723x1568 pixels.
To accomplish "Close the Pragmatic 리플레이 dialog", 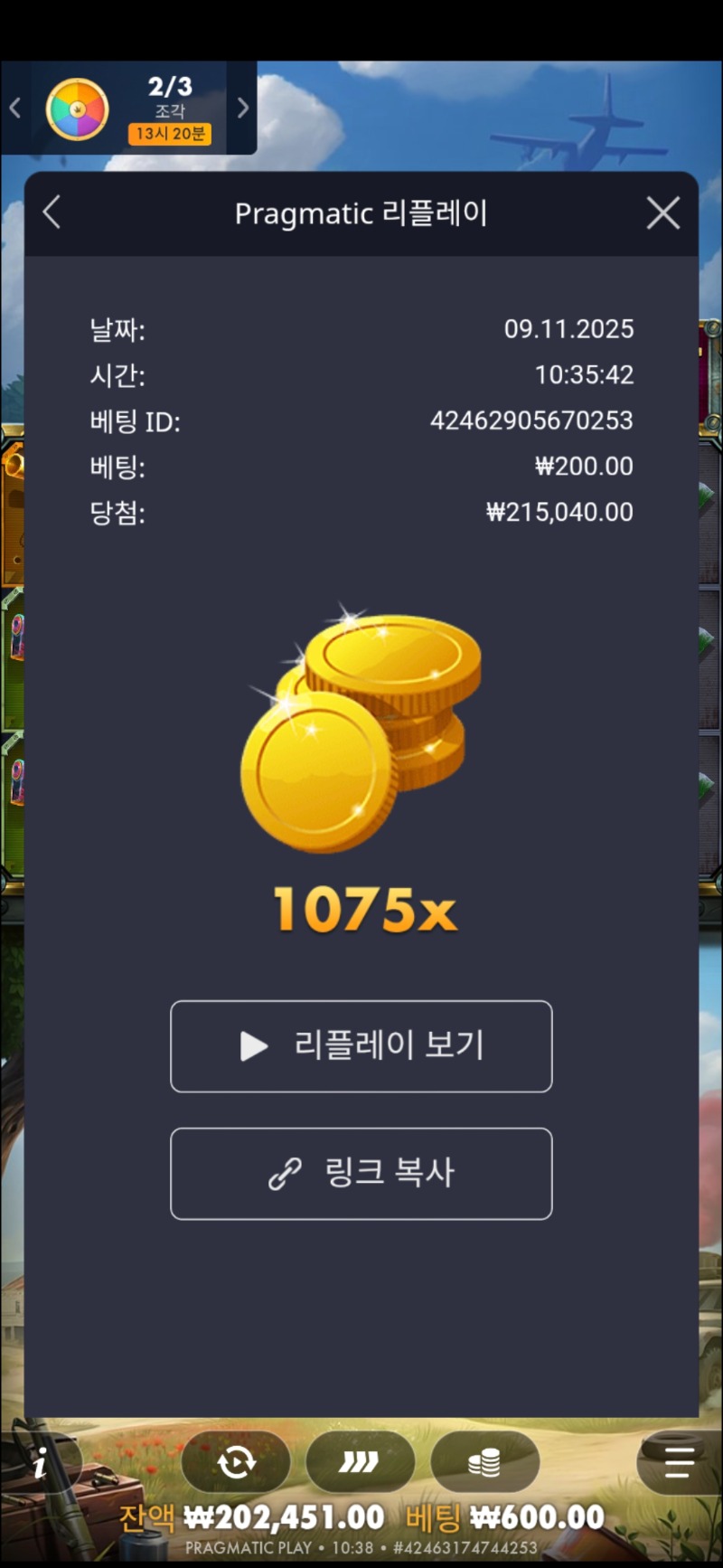I will tap(662, 213).
